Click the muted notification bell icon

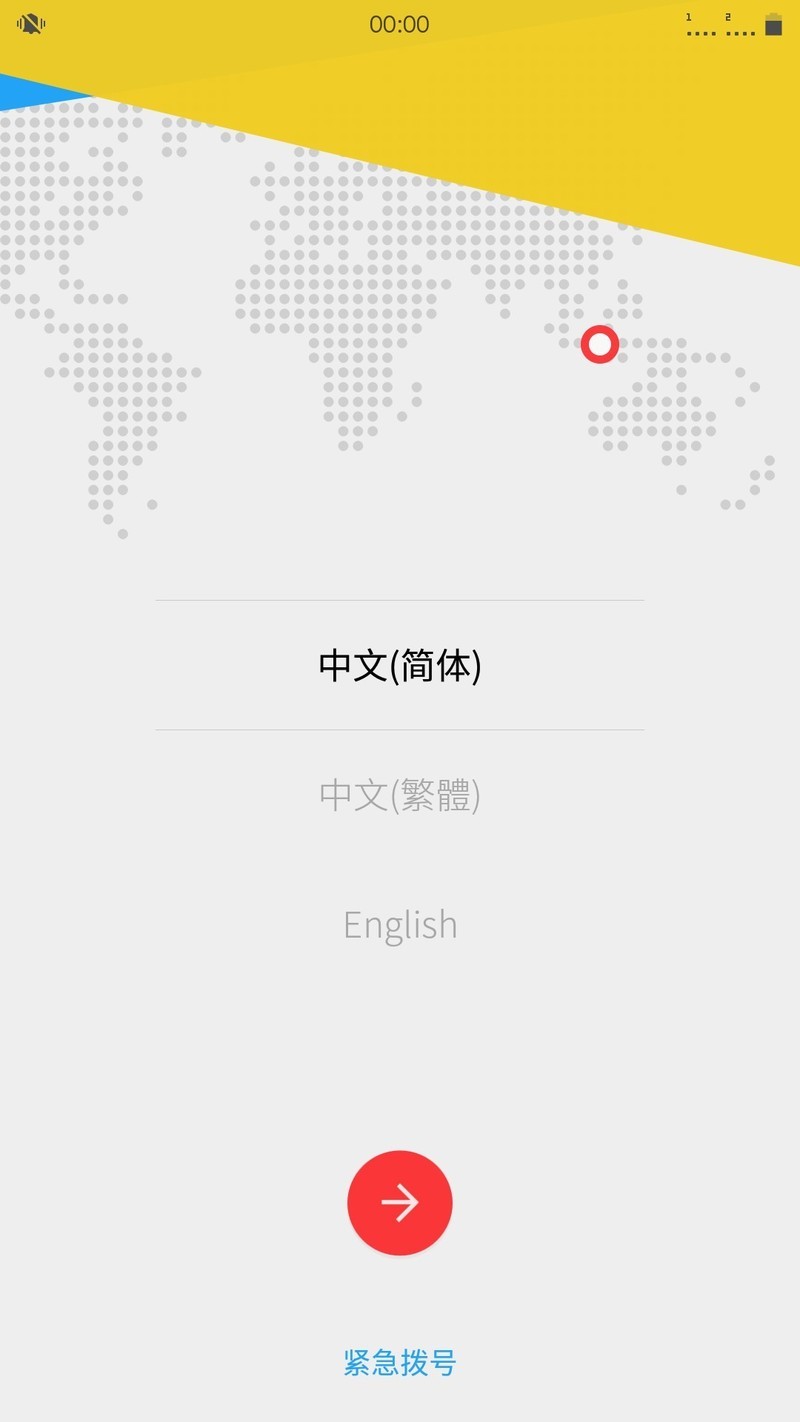(30, 24)
